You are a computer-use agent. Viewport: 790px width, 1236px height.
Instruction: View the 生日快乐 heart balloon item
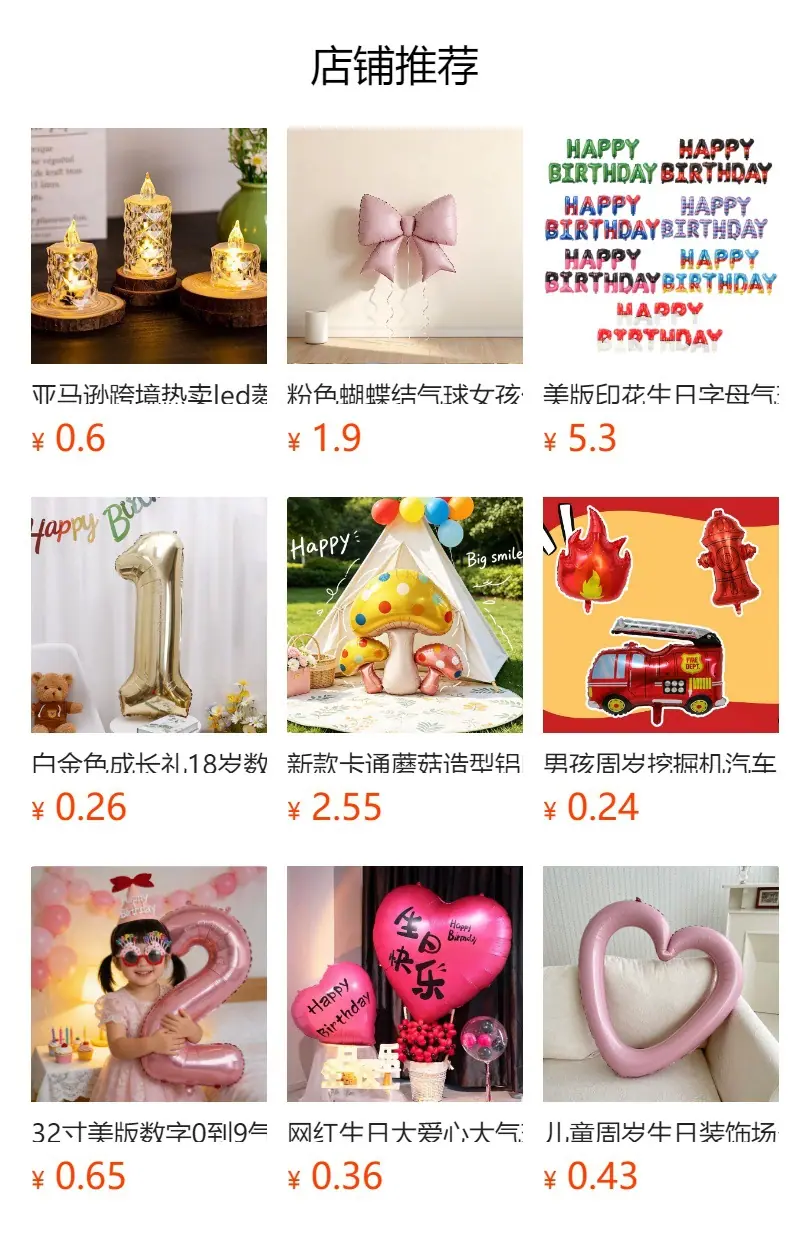[x=405, y=984]
